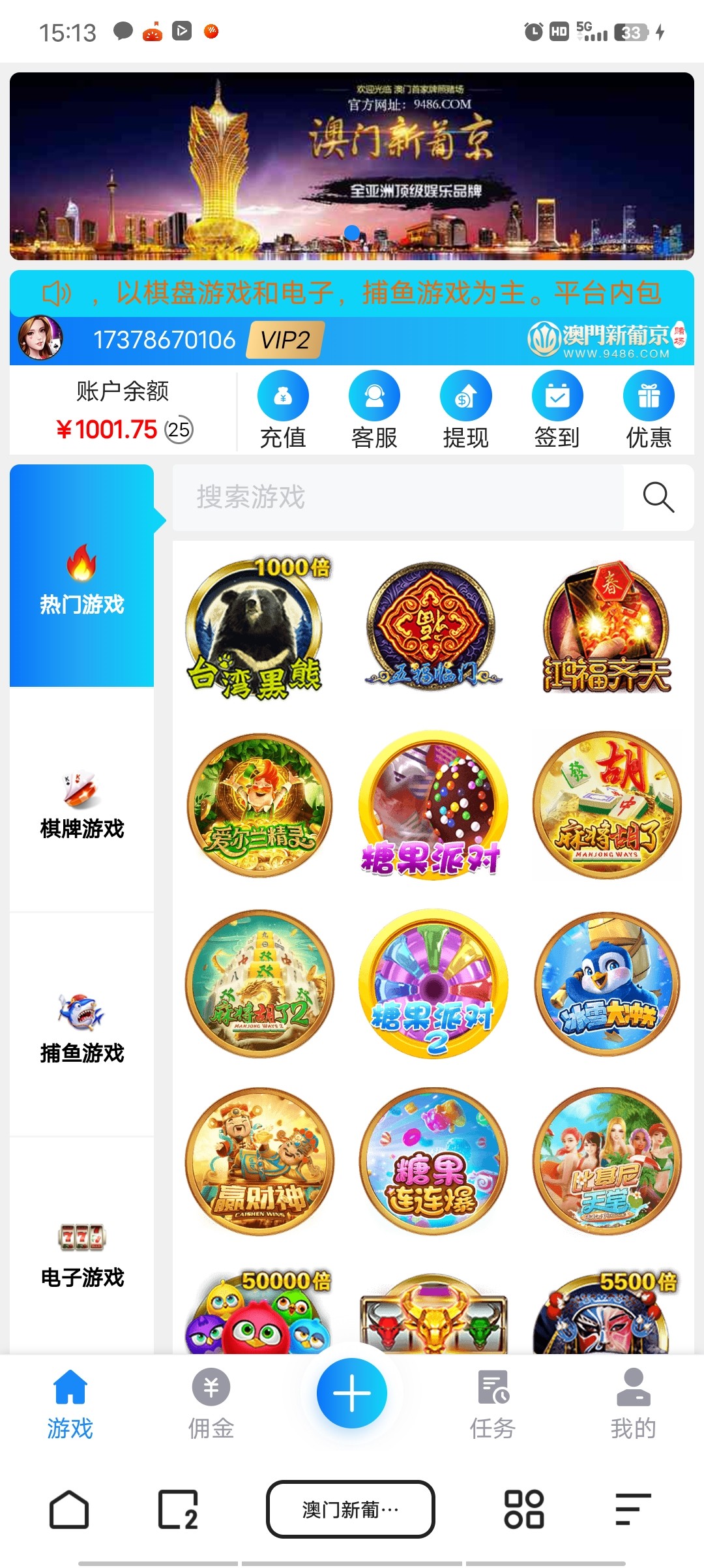Open the 佣金 commission section
This screenshot has width=704, height=1568.
click(x=211, y=1402)
